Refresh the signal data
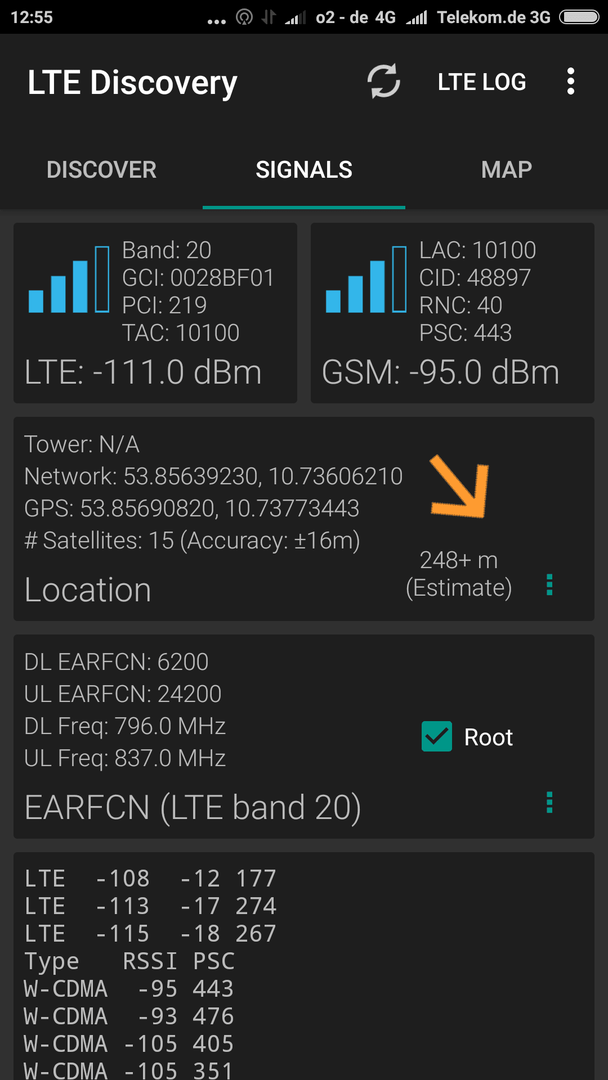 pyautogui.click(x=384, y=82)
